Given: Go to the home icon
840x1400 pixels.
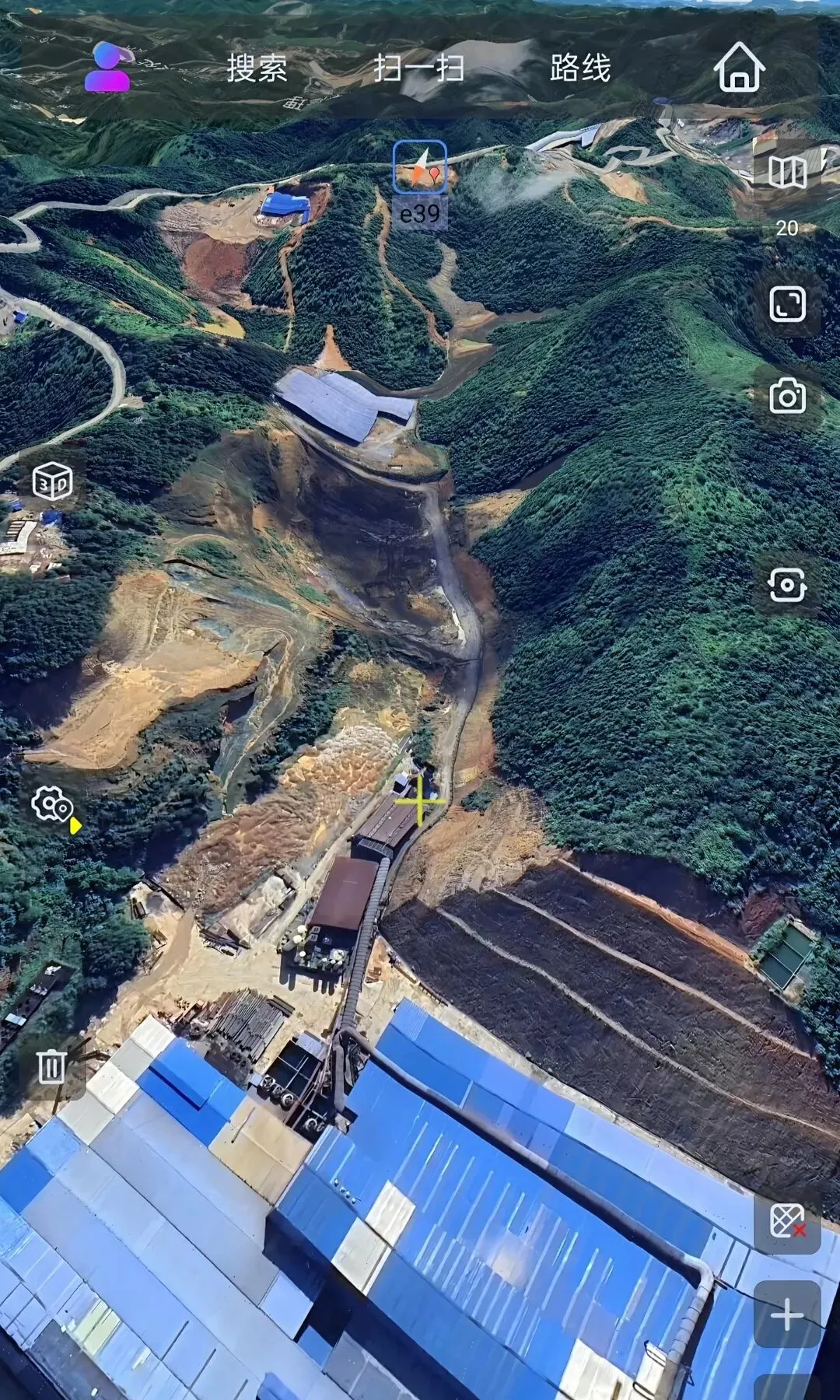Looking at the screenshot, I should pyautogui.click(x=740, y=68).
